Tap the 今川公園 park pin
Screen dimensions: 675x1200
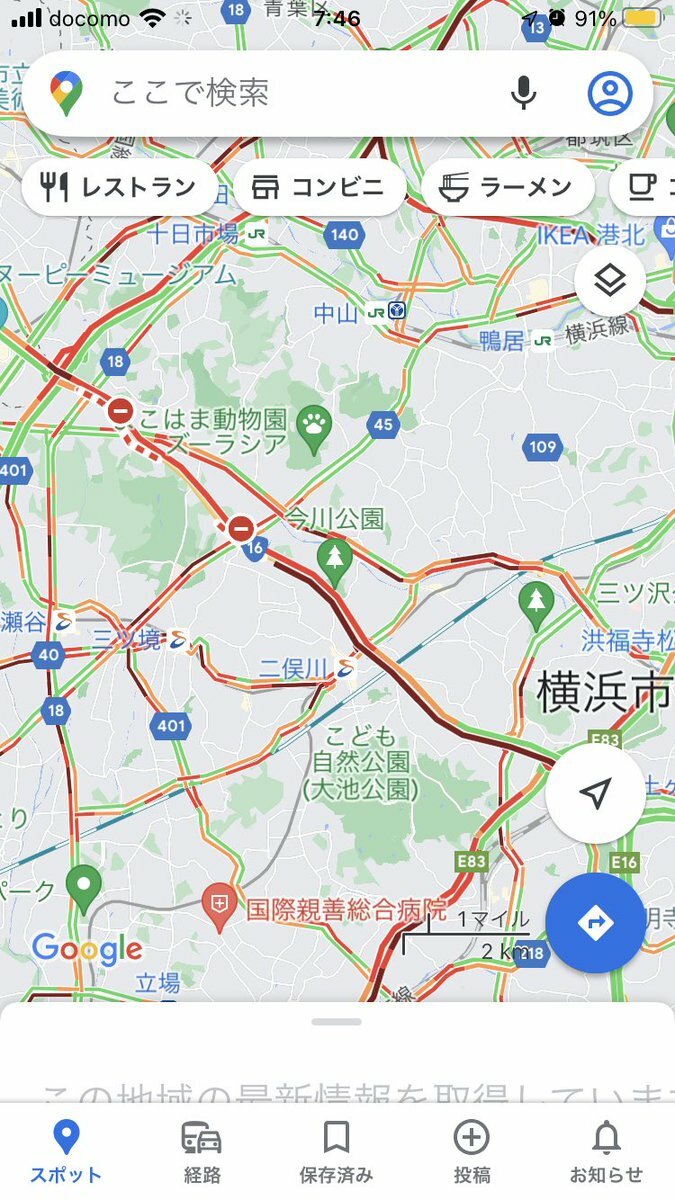(x=335, y=558)
